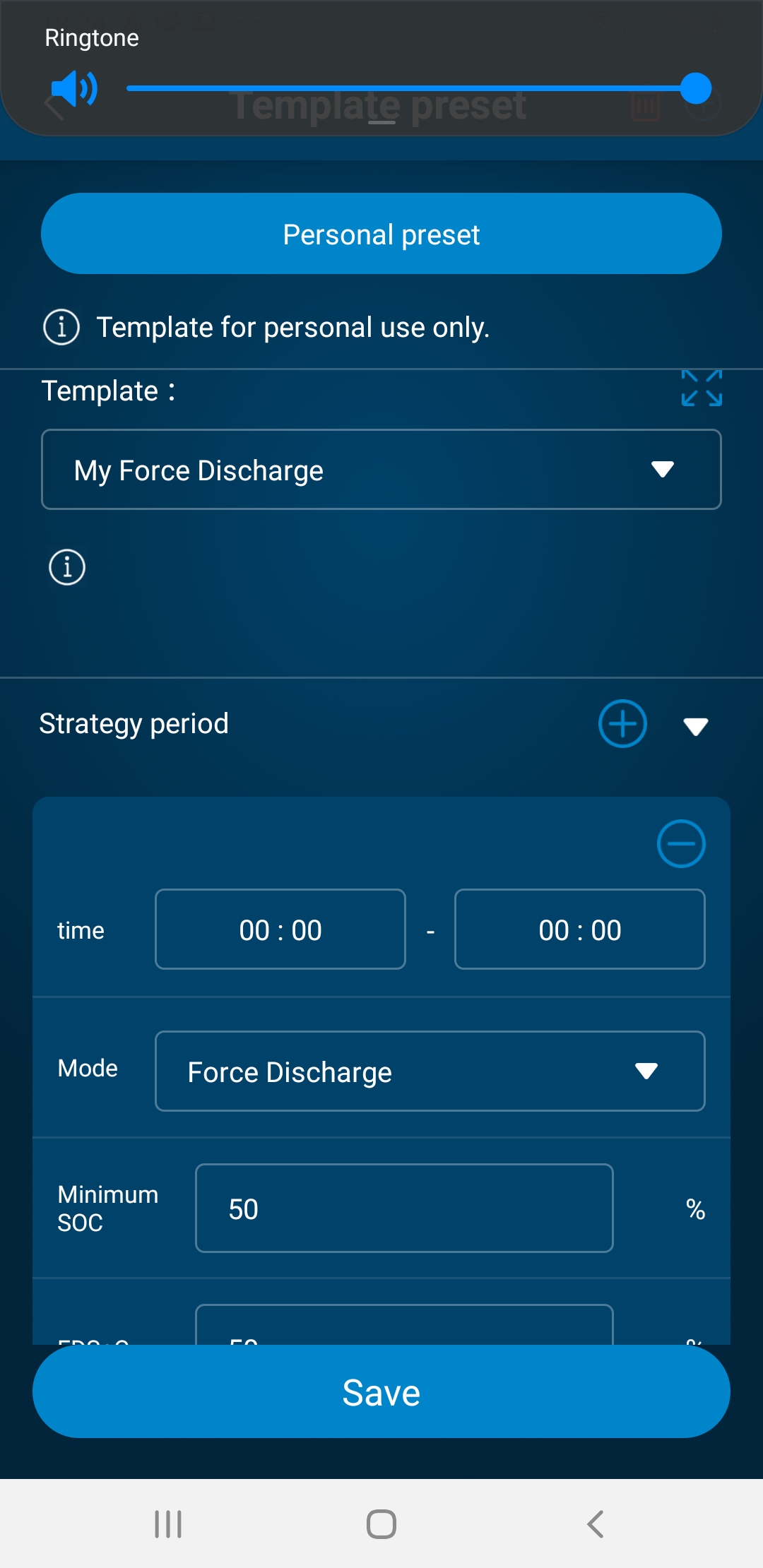The width and height of the screenshot is (763, 1568).
Task: Expand the template view with the fullscreen icon
Action: click(701, 388)
